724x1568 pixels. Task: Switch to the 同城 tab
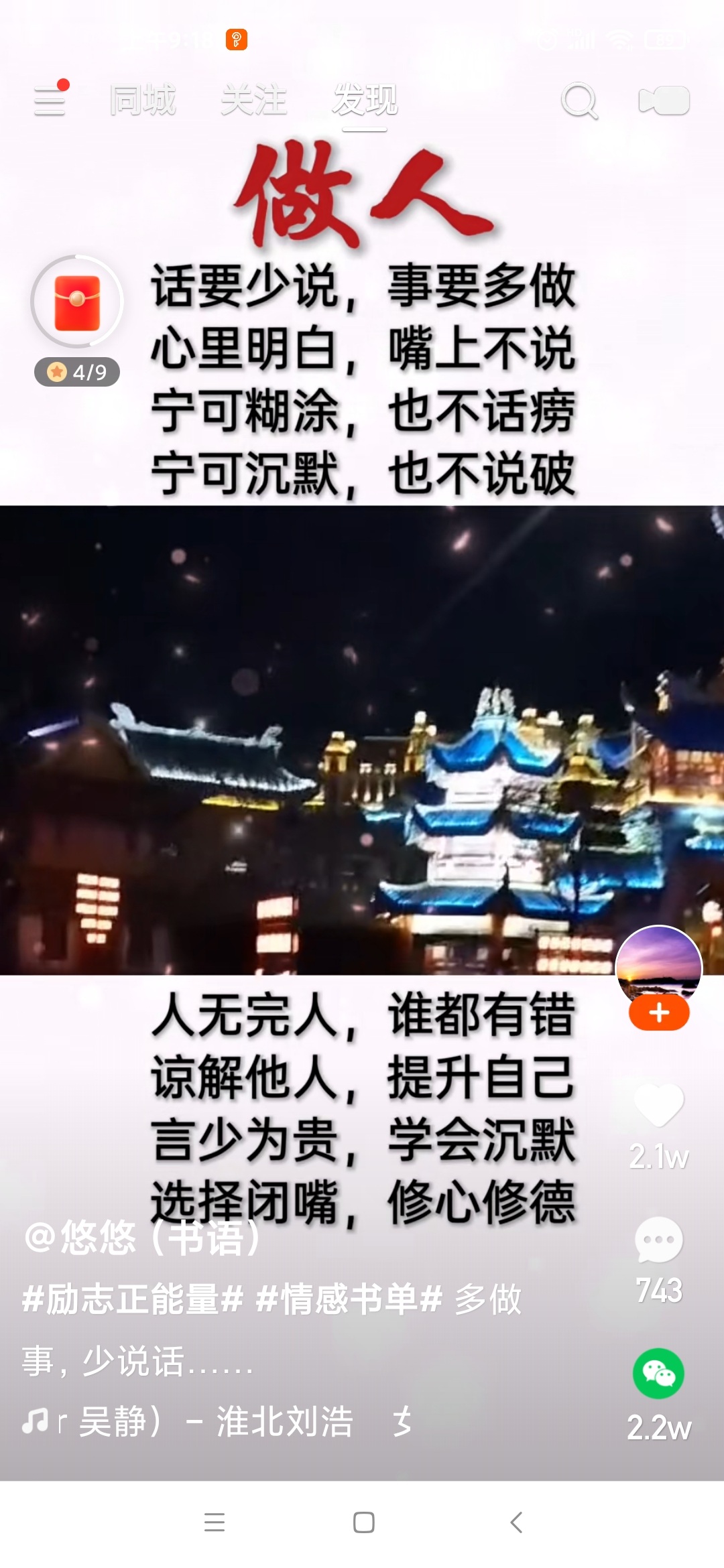coord(143,101)
